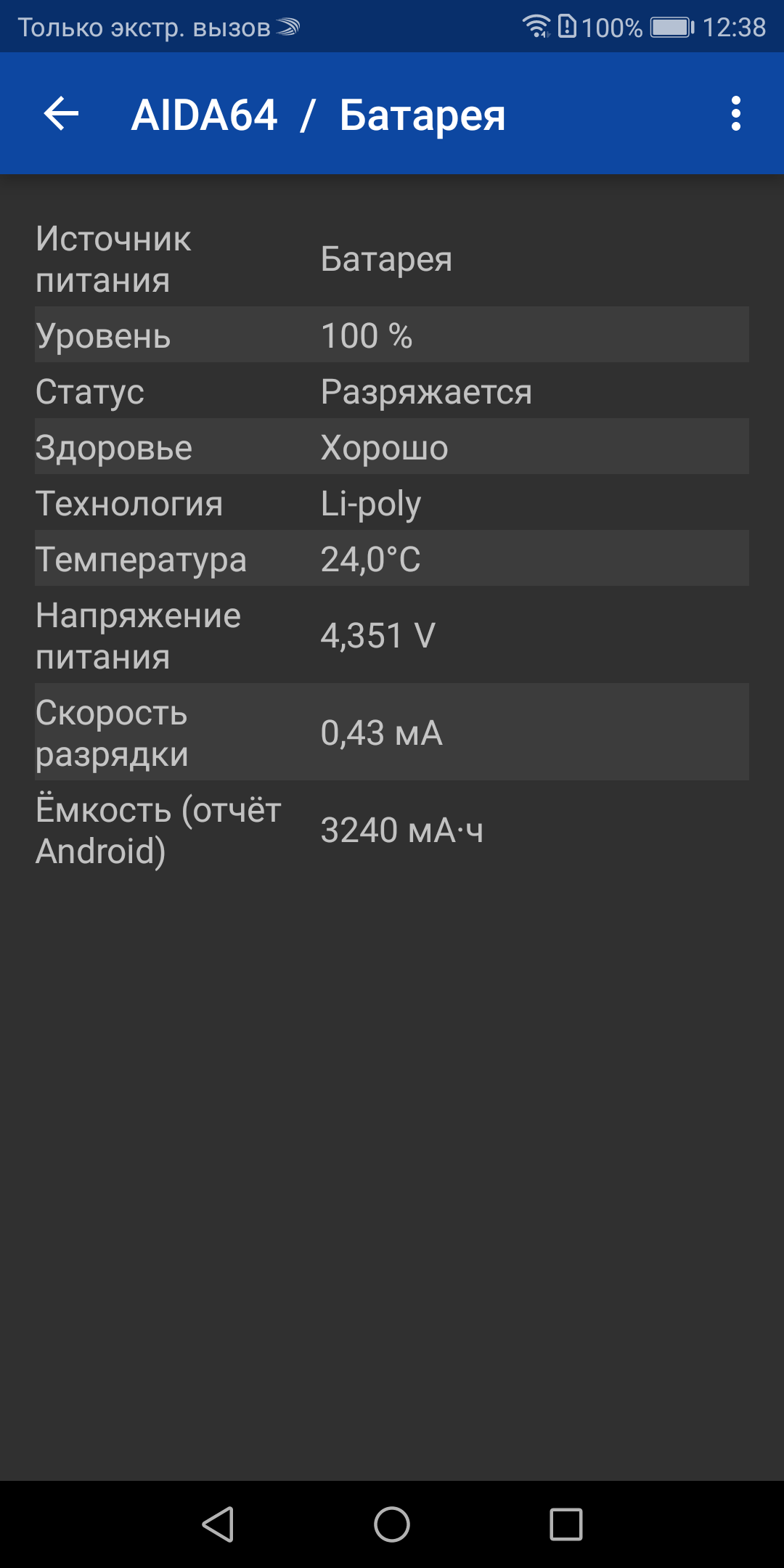Go back from the Батарея screen

pyautogui.click(x=61, y=114)
